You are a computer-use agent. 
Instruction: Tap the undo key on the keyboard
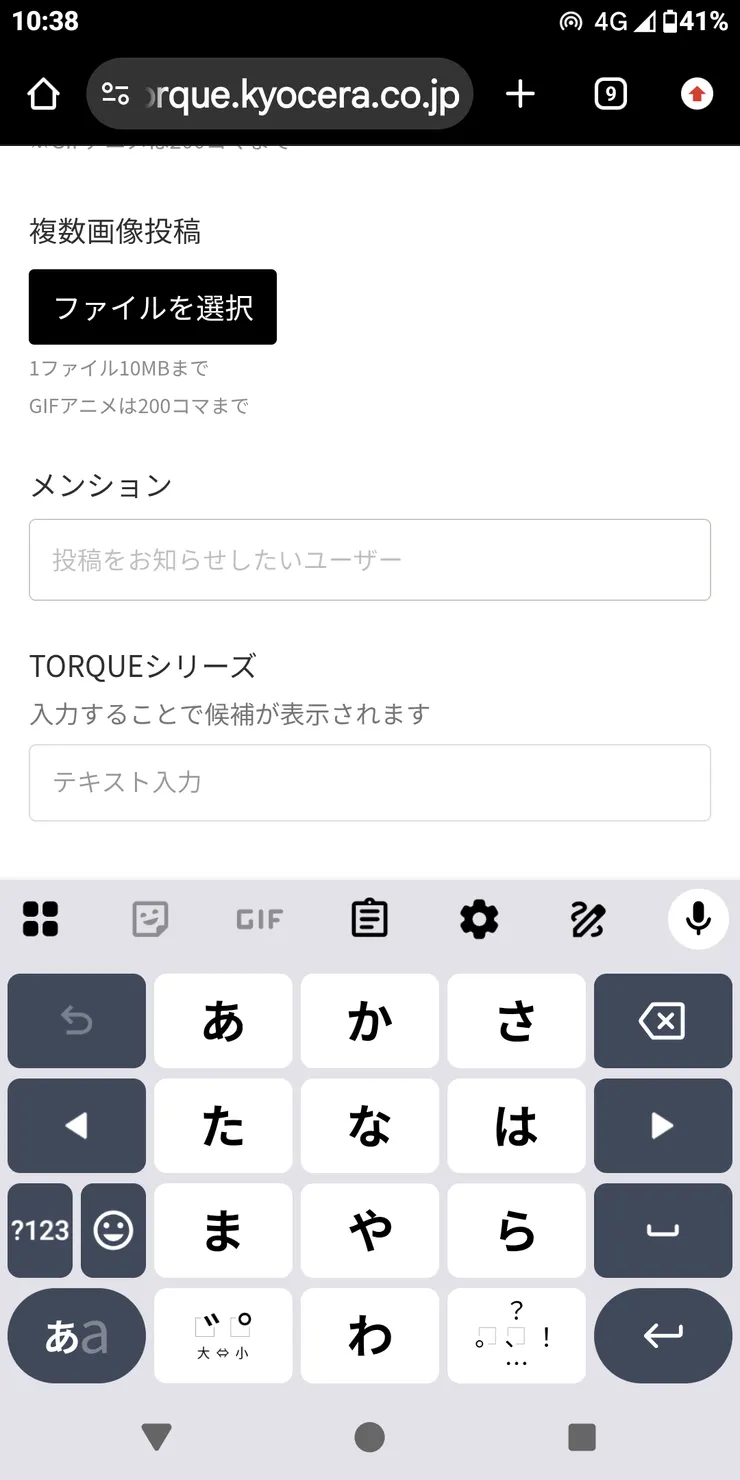[x=76, y=1021]
